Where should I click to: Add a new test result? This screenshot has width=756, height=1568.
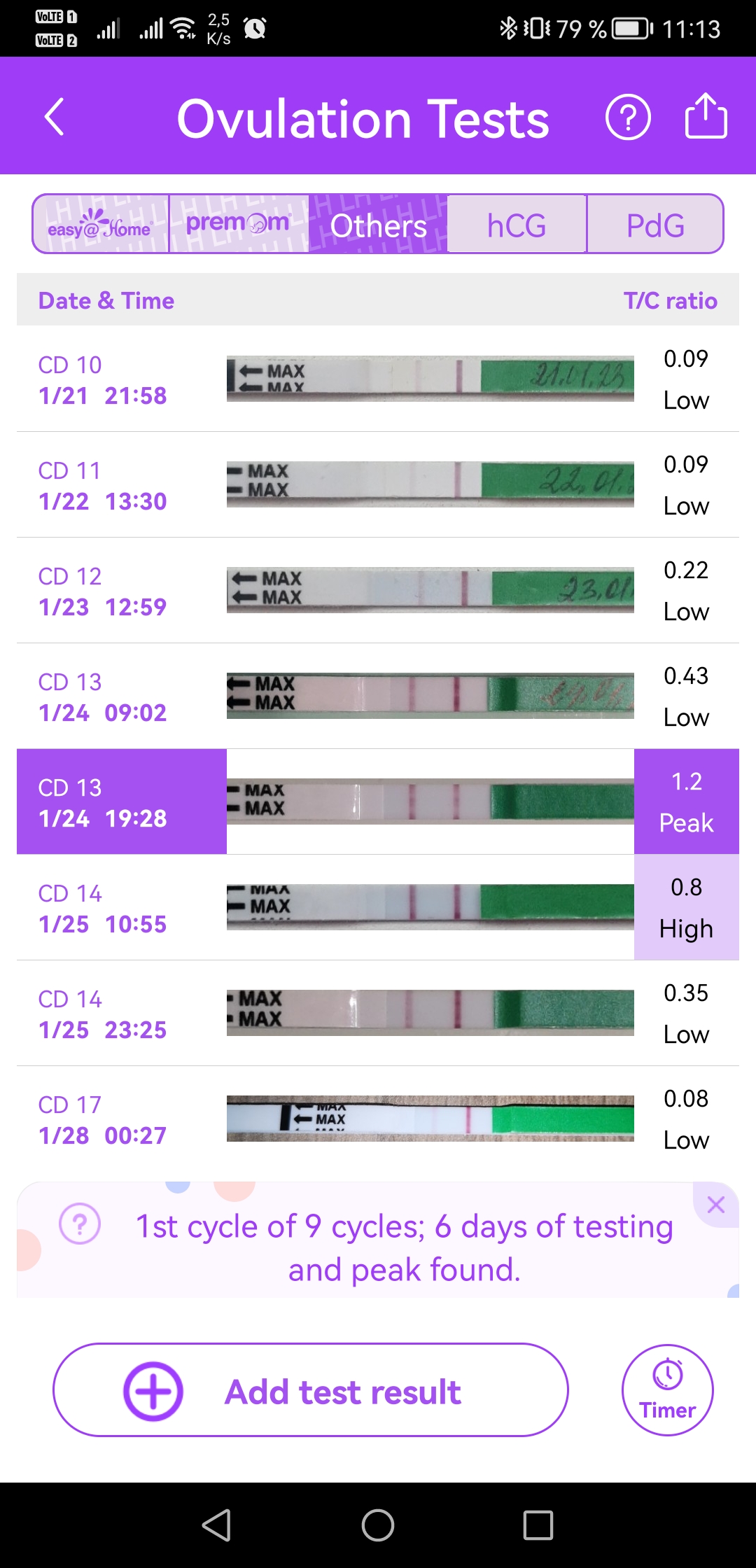(x=311, y=1390)
